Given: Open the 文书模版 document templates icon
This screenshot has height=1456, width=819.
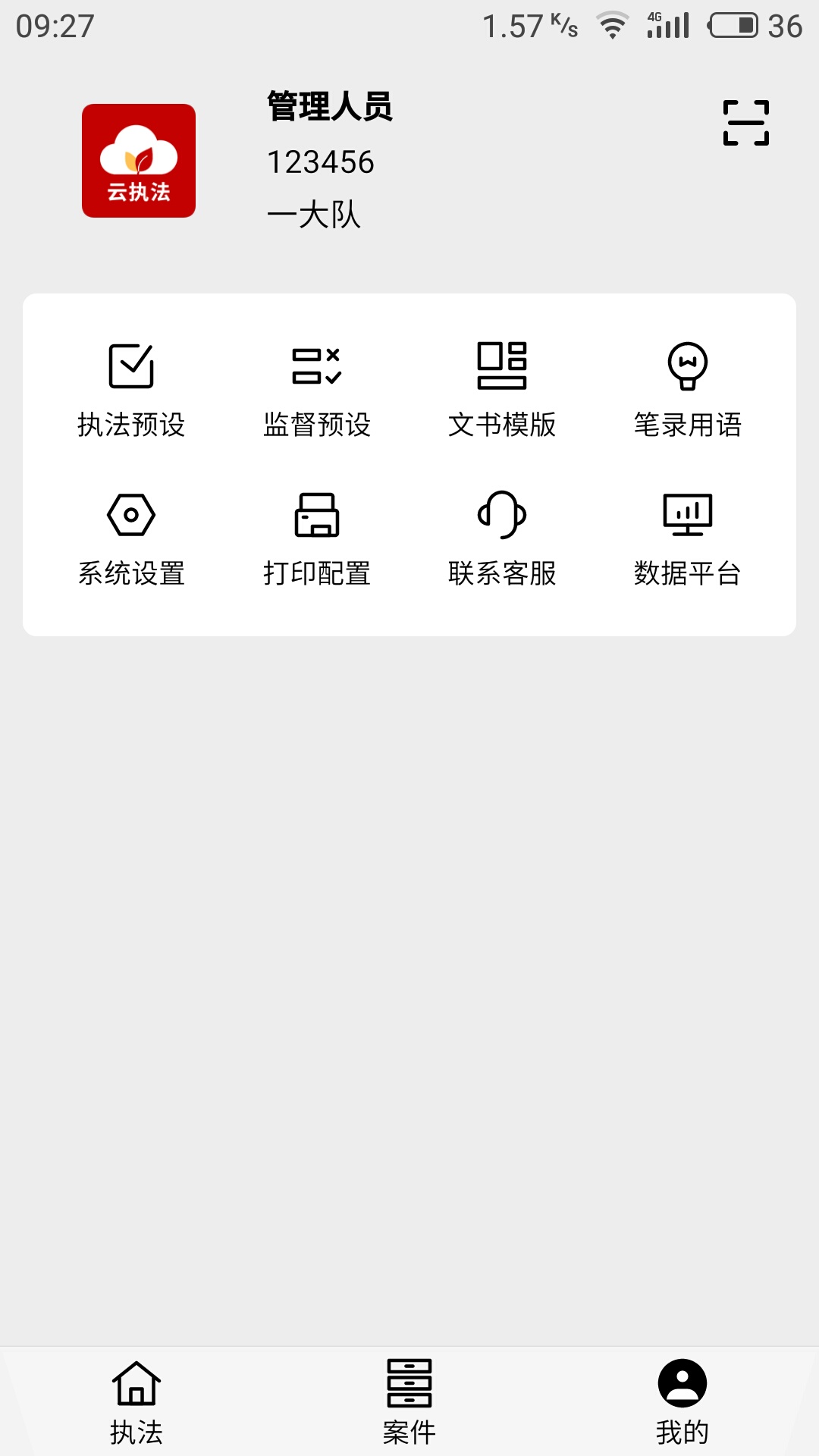Looking at the screenshot, I should coord(502,388).
